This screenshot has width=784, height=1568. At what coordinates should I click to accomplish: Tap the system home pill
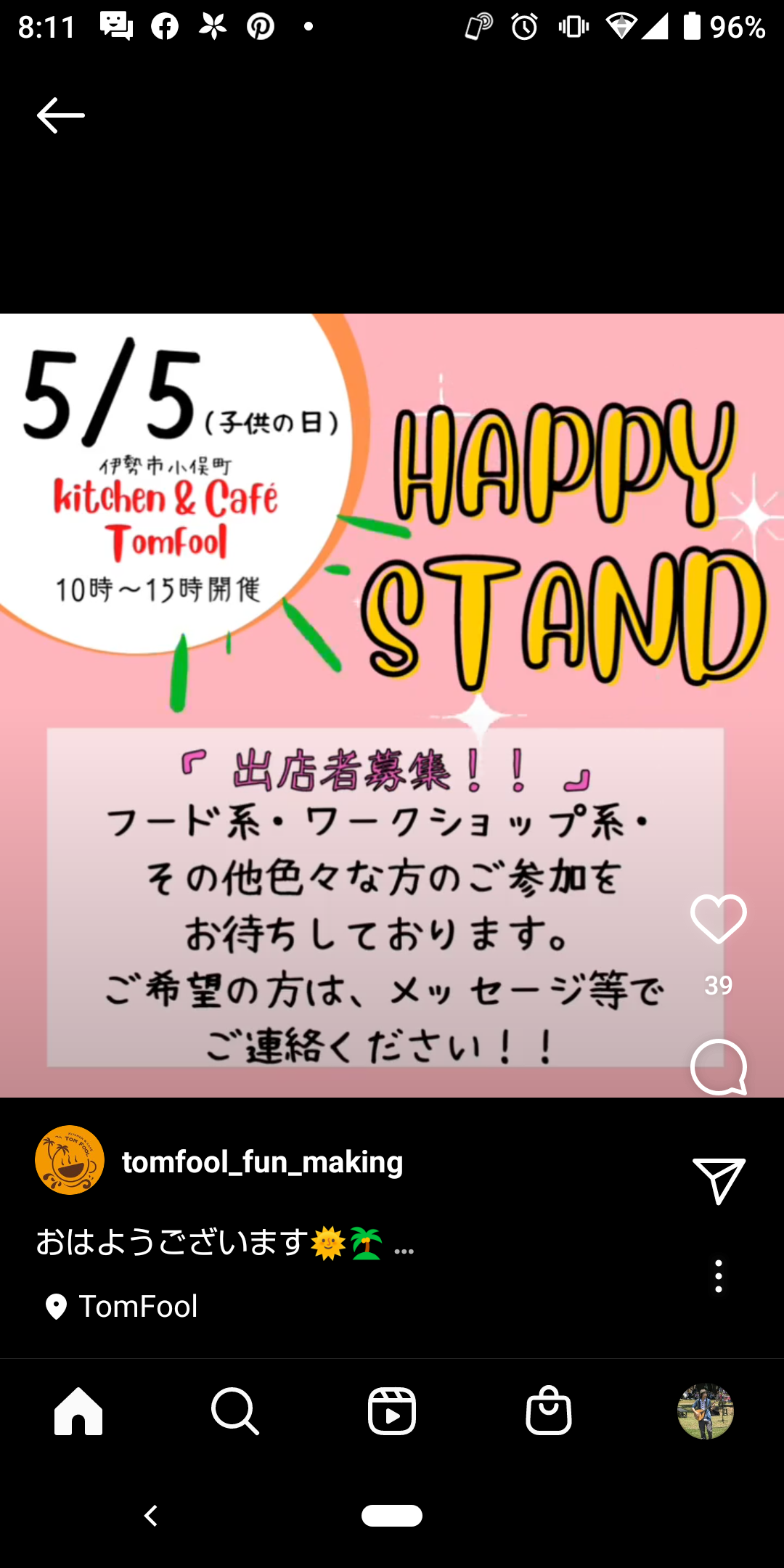[392, 1516]
